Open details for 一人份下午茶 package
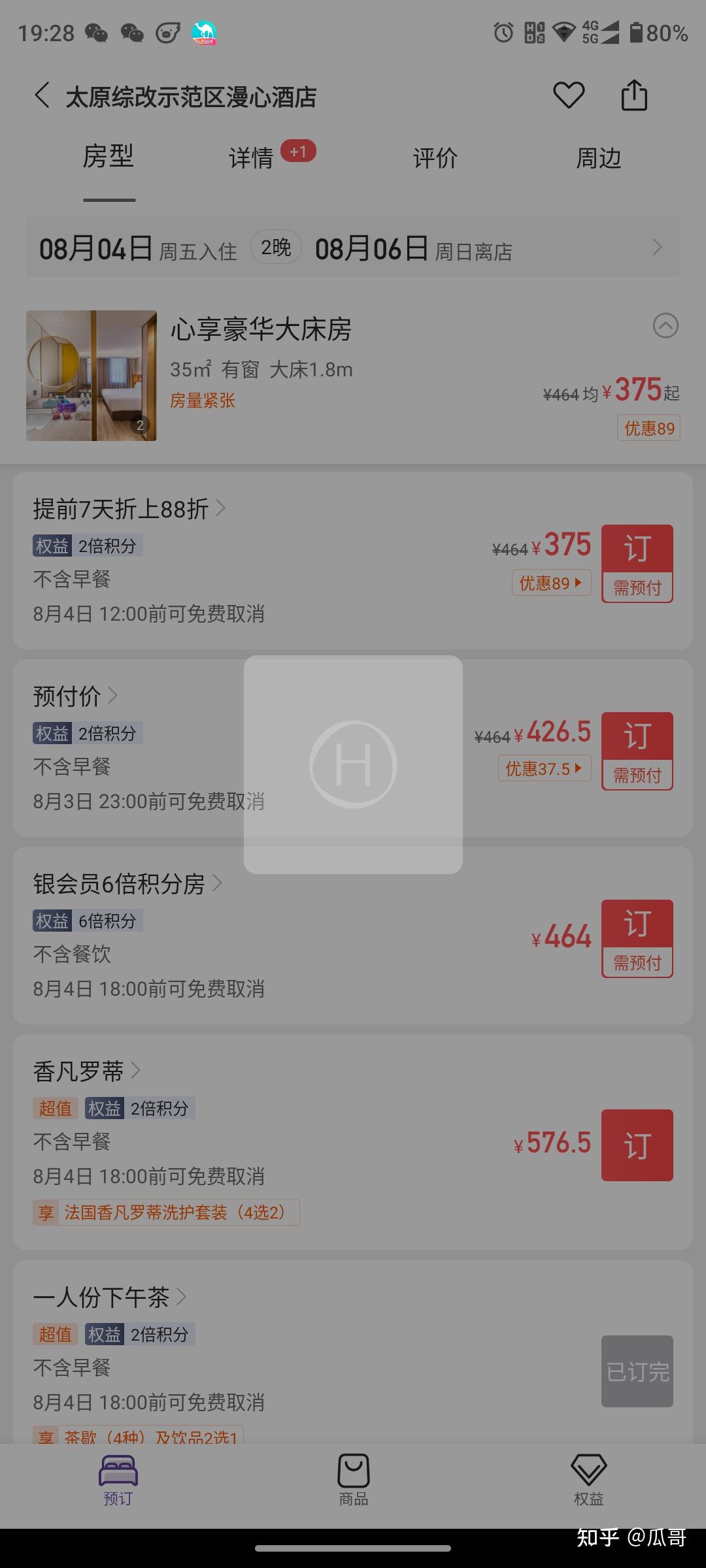The height and width of the screenshot is (1568, 706). point(110,1297)
